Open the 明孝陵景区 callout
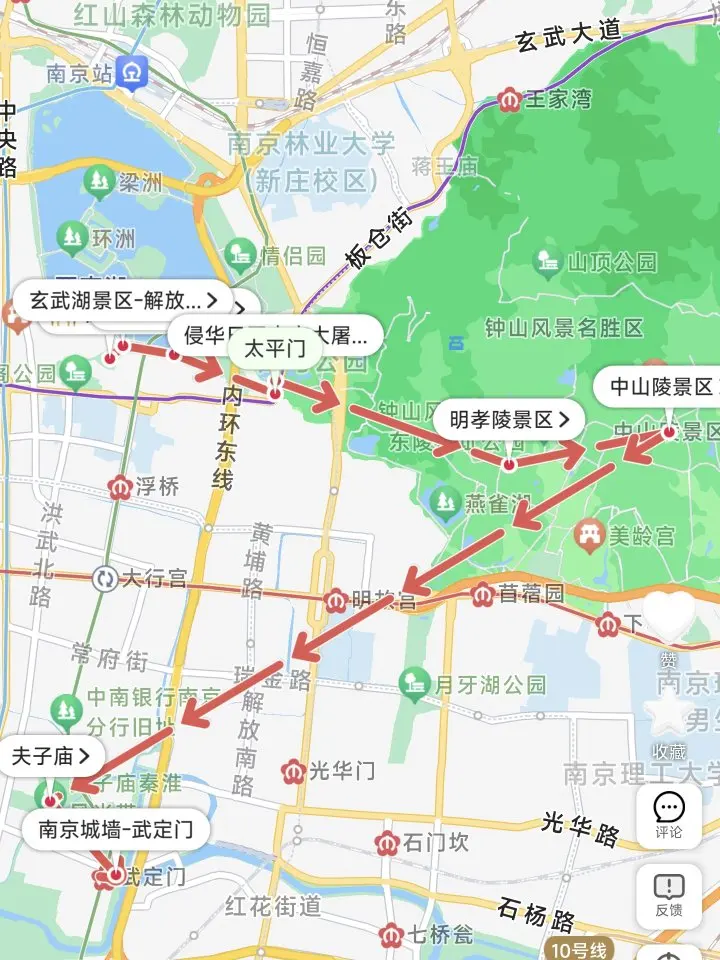This screenshot has height=960, width=720. 509,420
